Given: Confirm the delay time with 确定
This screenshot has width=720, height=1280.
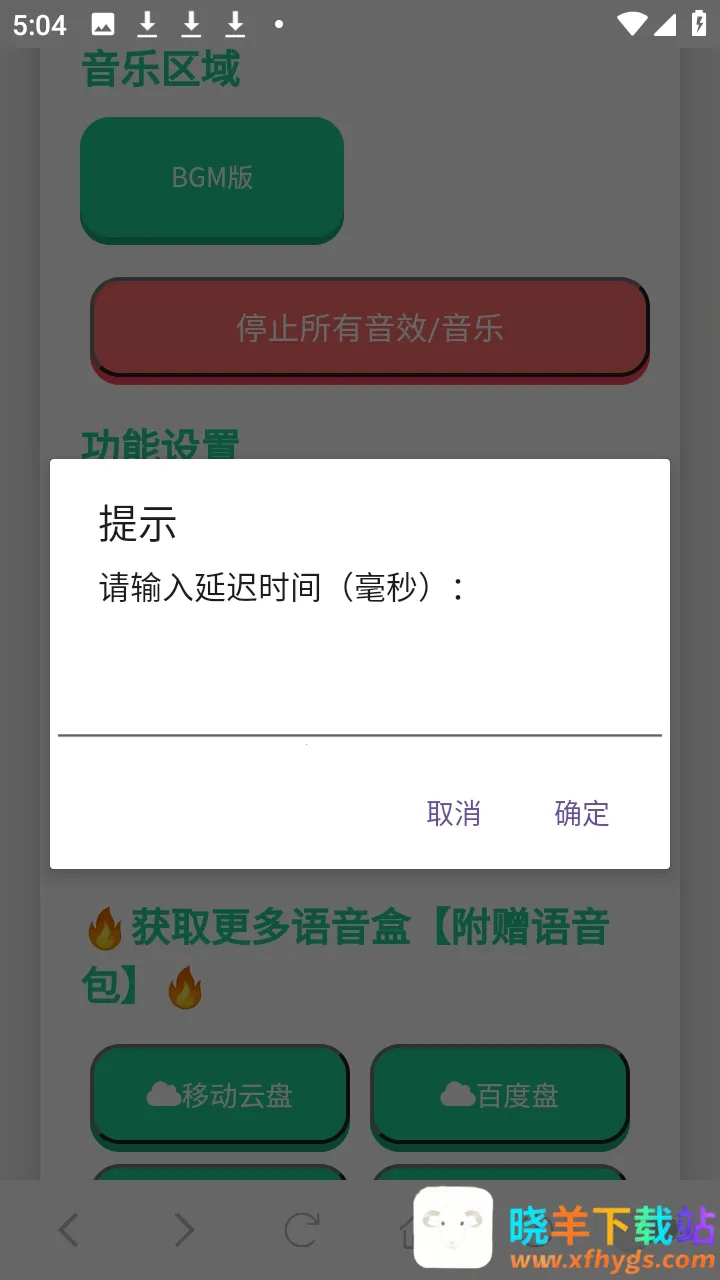Looking at the screenshot, I should click(581, 813).
